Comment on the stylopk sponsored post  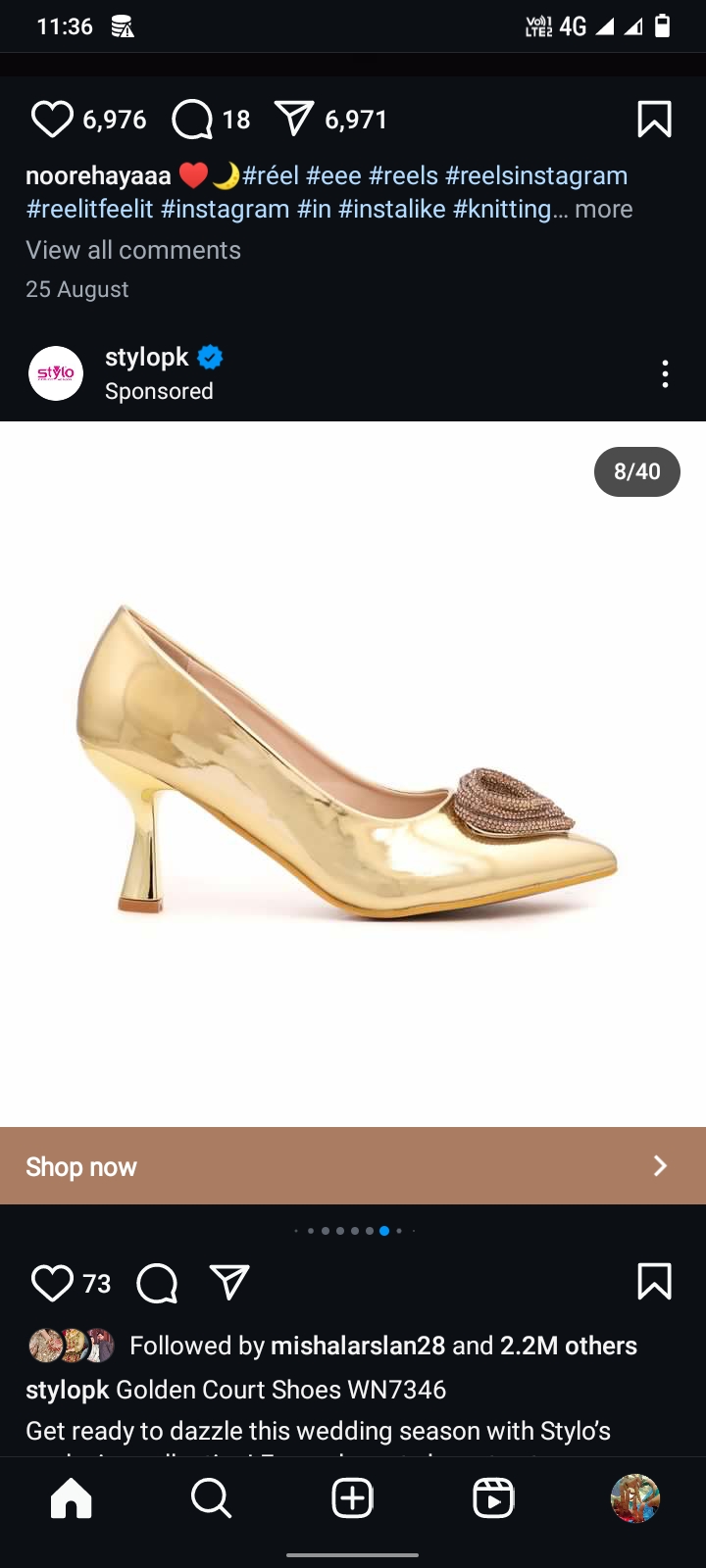tap(157, 1283)
